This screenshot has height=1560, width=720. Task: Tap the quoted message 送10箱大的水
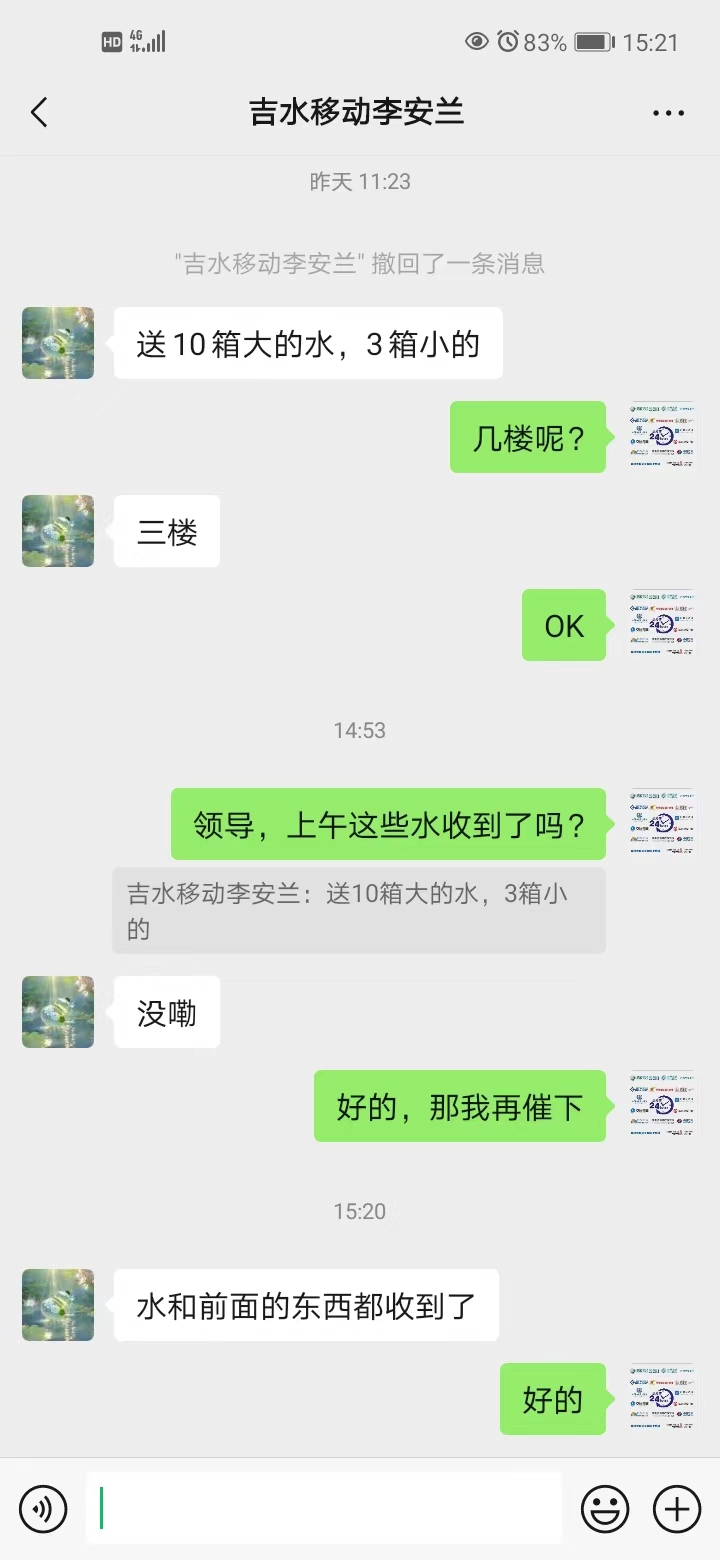click(358, 910)
